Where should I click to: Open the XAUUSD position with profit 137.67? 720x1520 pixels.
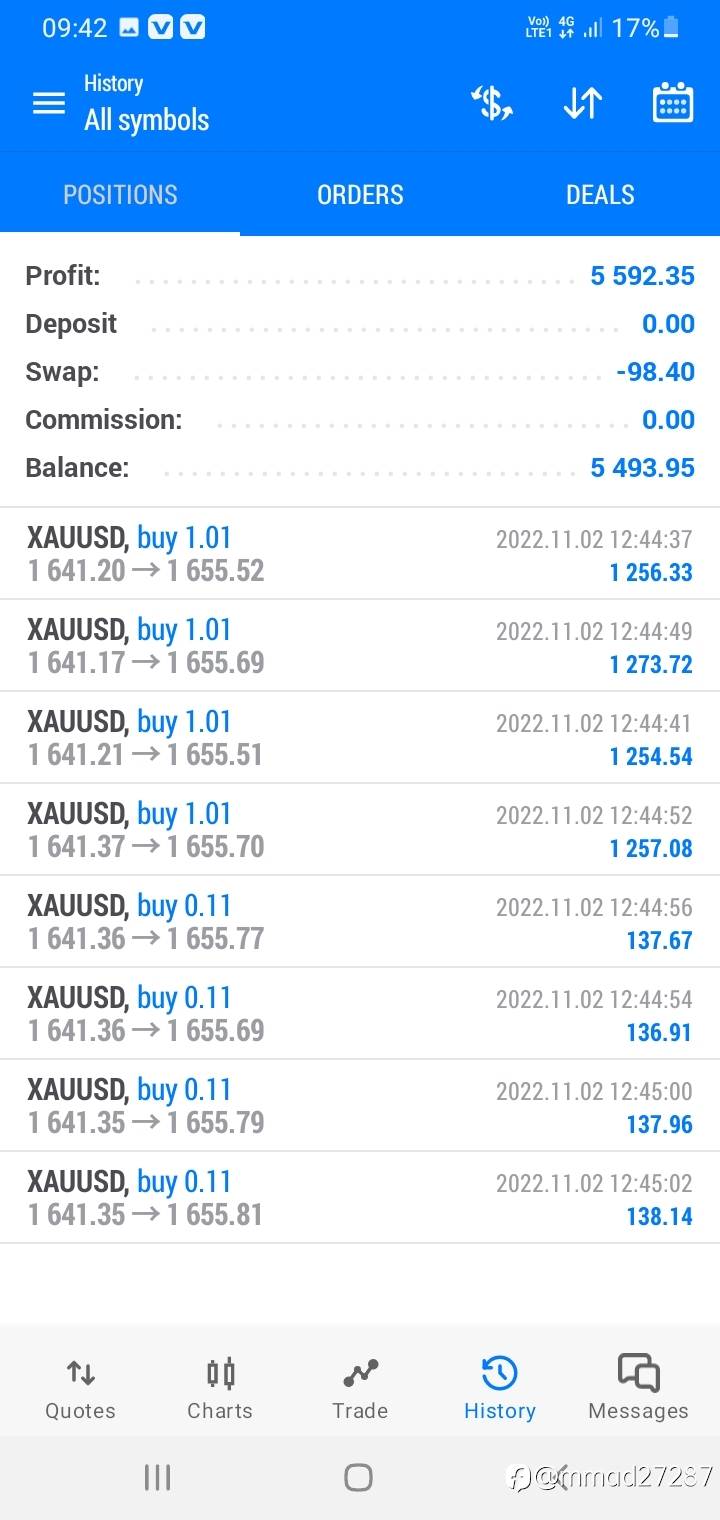click(x=360, y=922)
